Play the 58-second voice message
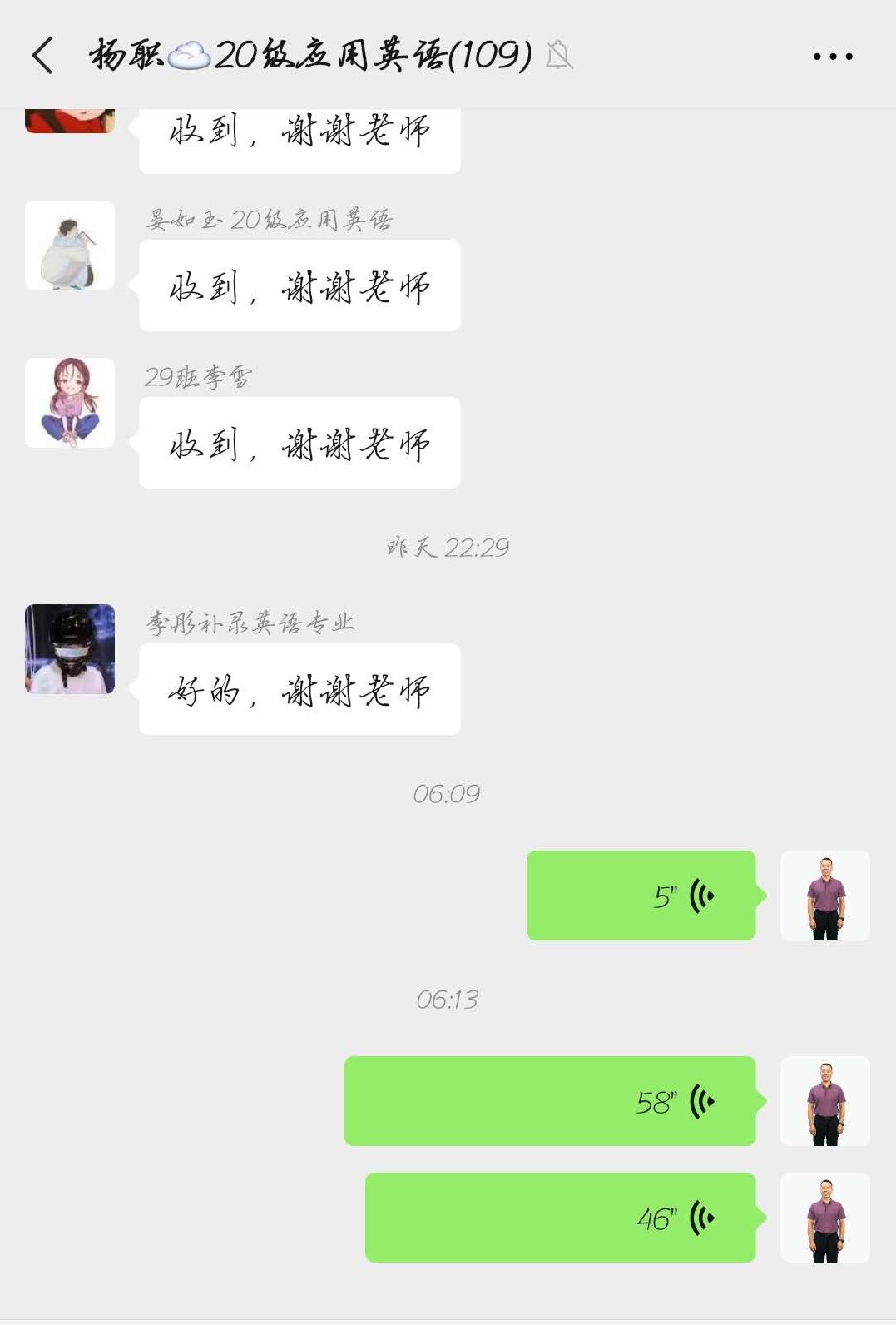896x1325 pixels. click(x=550, y=1101)
